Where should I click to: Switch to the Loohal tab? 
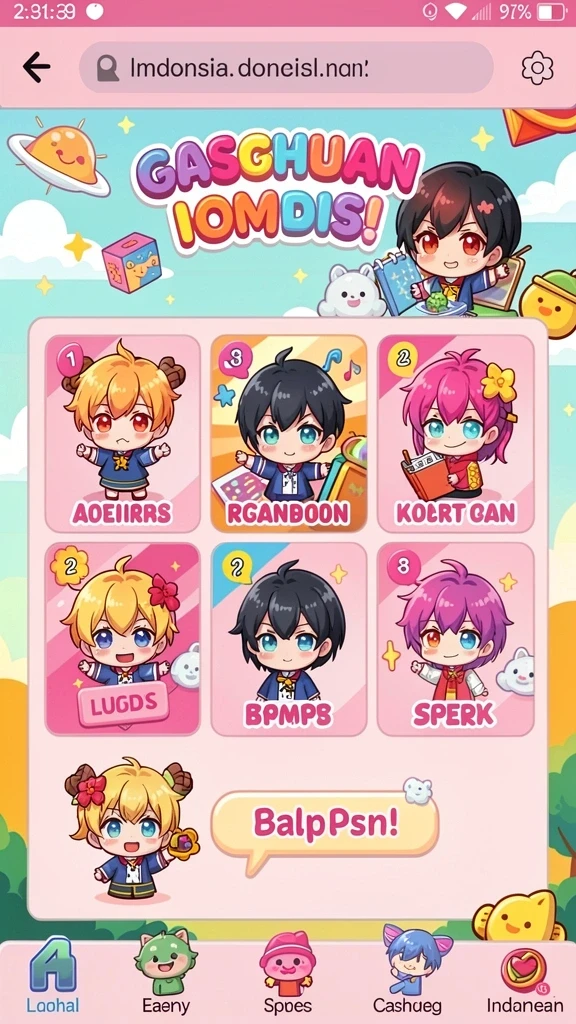pyautogui.click(x=53, y=976)
